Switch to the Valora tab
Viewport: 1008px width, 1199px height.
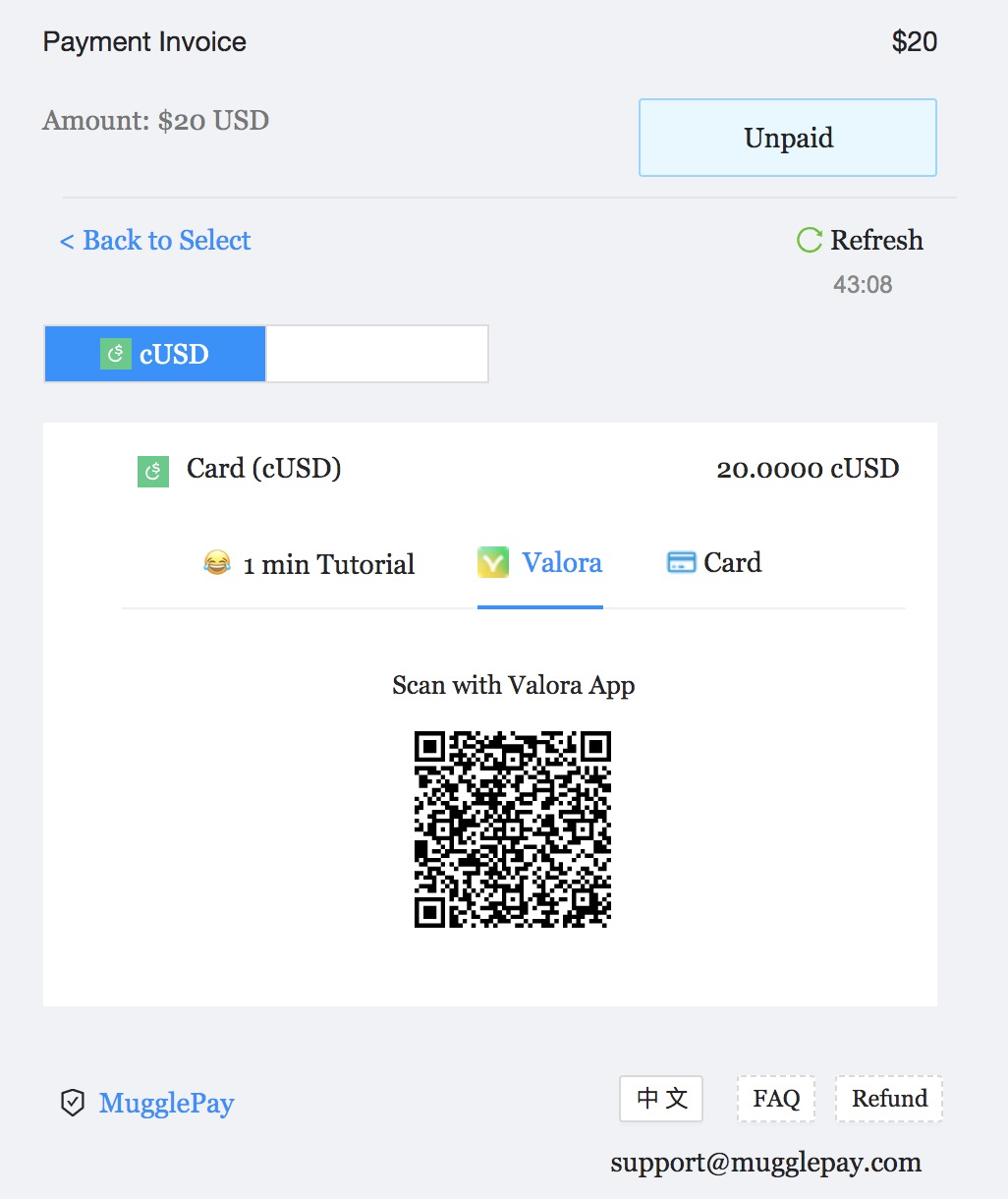pos(540,563)
